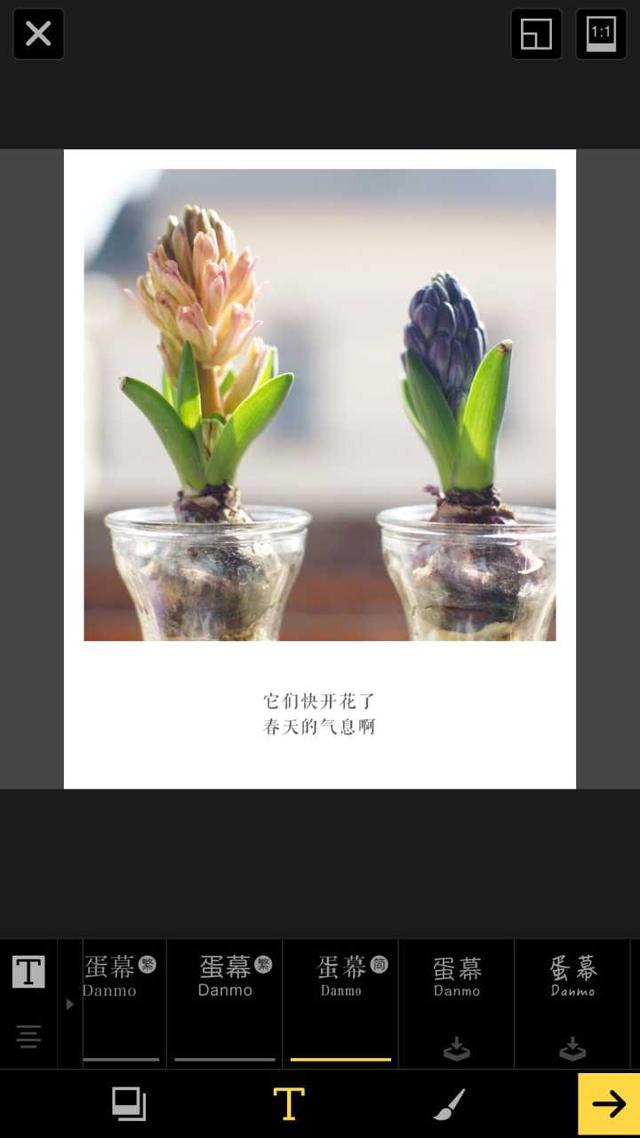The image size is (640, 1138).
Task: Toggle the 1:1 aspect ratio
Action: (601, 34)
